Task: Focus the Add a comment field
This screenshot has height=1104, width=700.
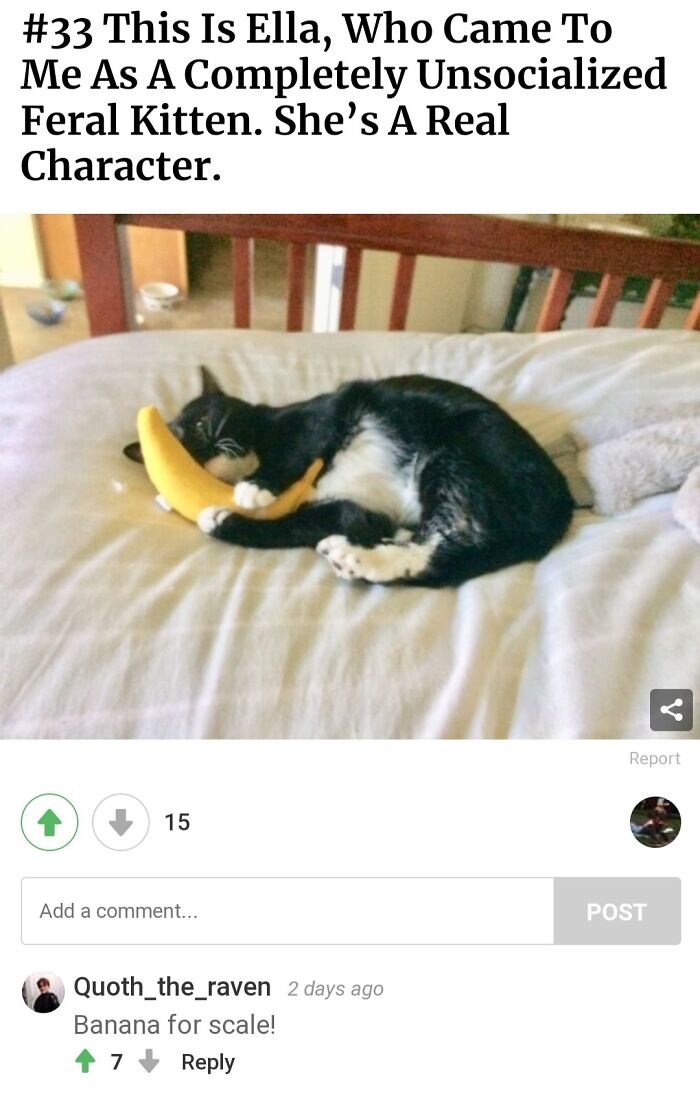Action: coord(287,911)
